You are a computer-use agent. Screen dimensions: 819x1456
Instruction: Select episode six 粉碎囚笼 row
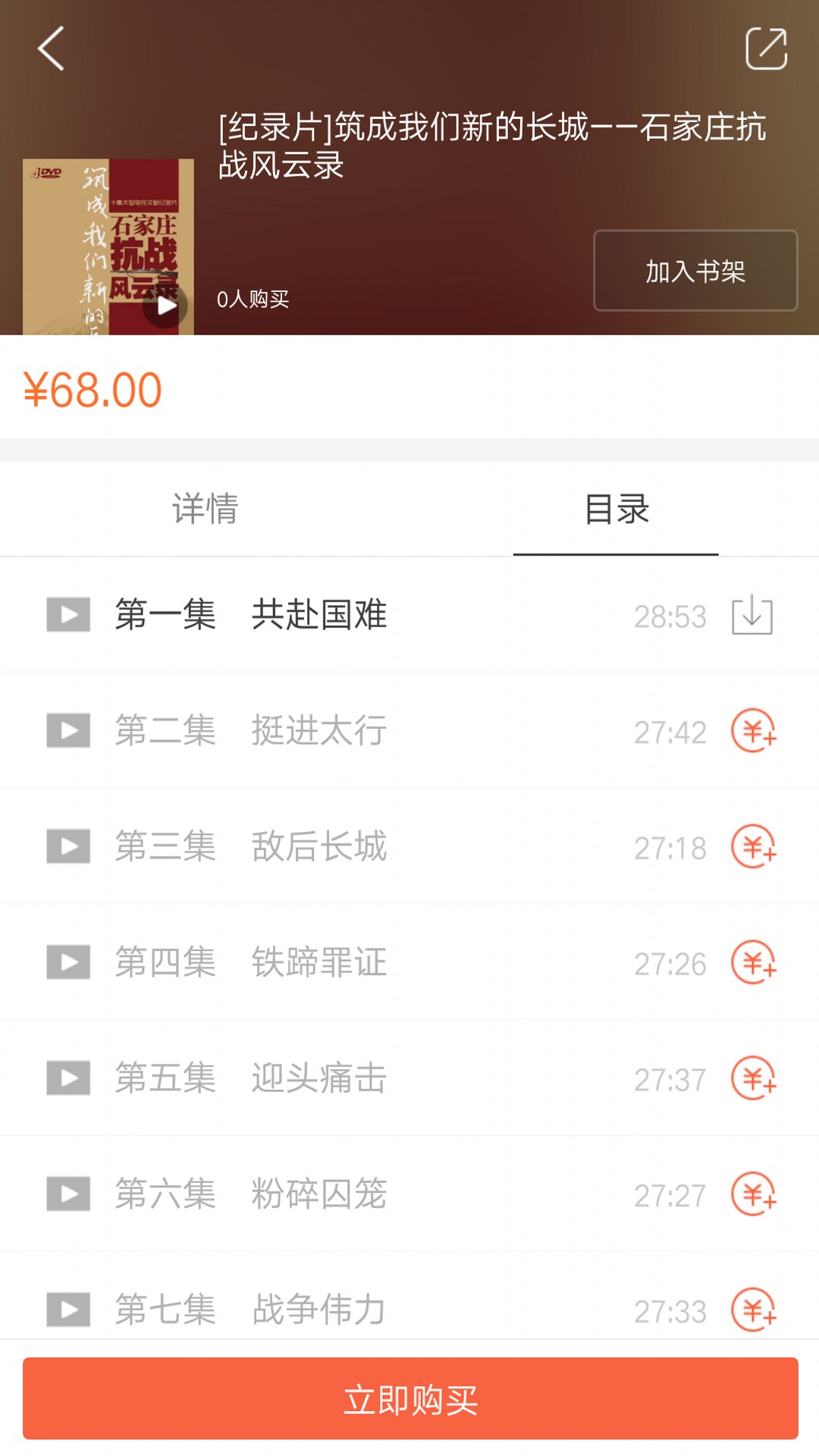pyautogui.click(x=318, y=1193)
